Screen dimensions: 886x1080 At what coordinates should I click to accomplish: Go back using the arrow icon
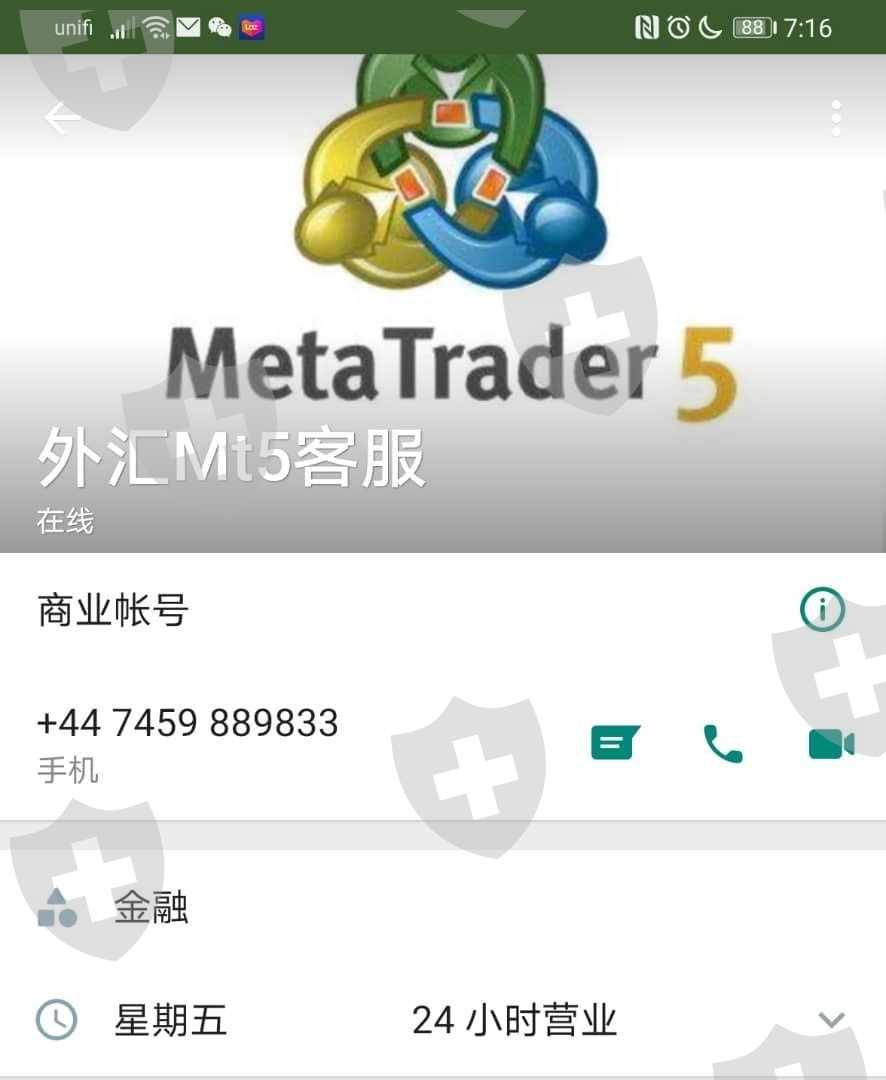tap(63, 118)
